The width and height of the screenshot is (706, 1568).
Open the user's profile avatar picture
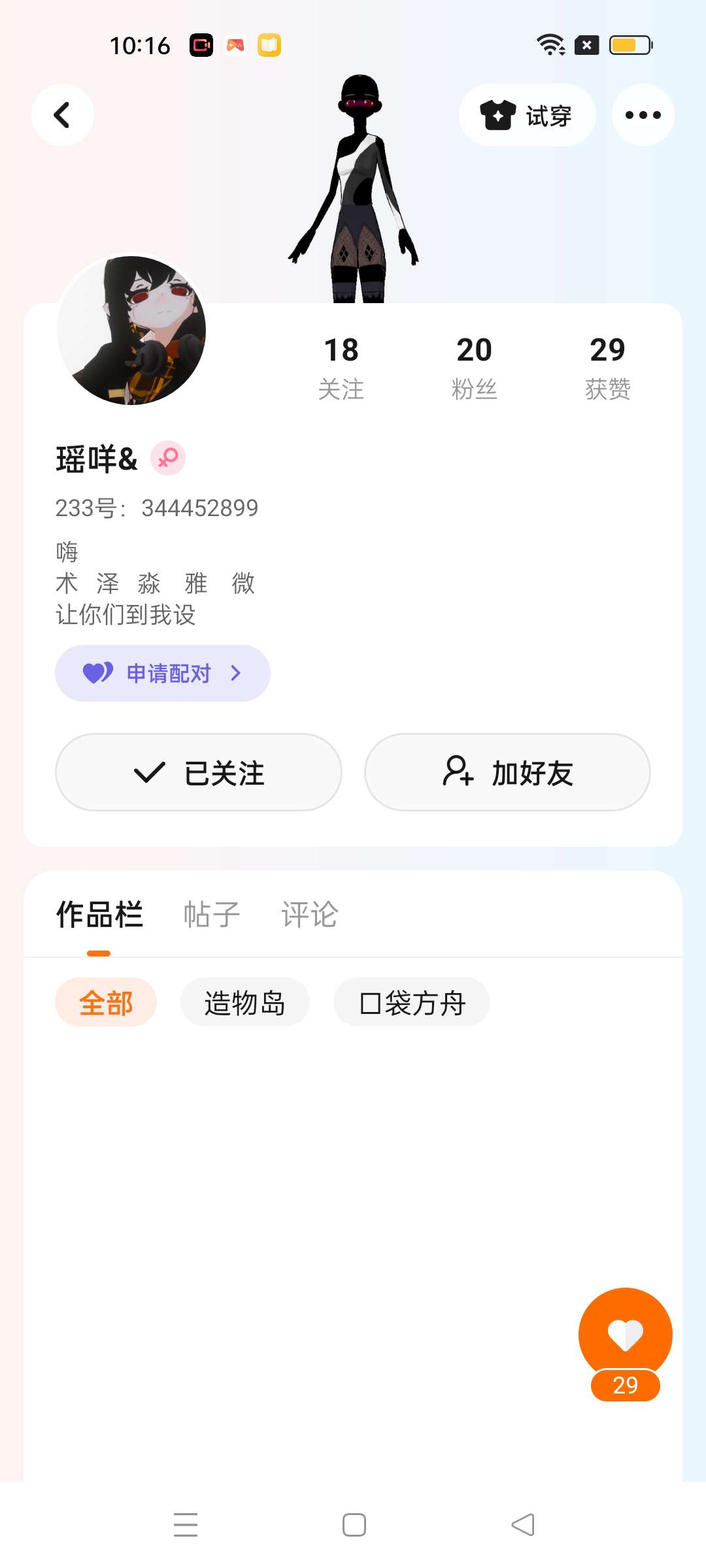pos(131,330)
